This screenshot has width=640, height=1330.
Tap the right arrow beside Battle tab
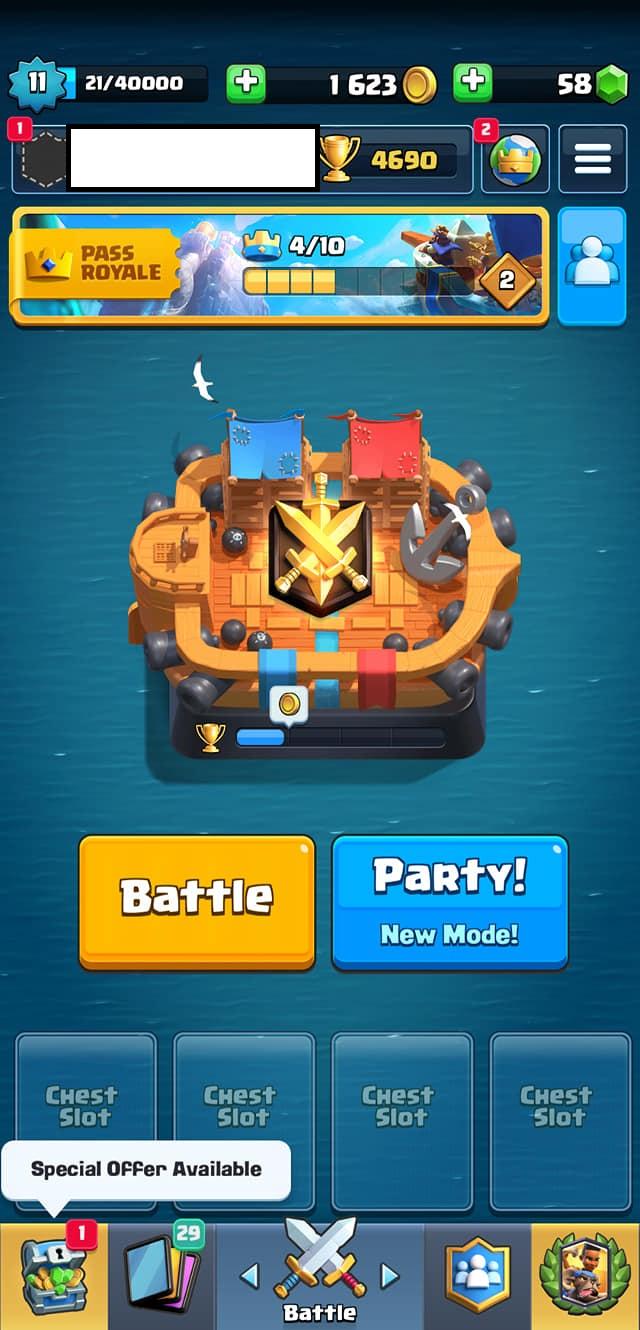(x=390, y=1275)
